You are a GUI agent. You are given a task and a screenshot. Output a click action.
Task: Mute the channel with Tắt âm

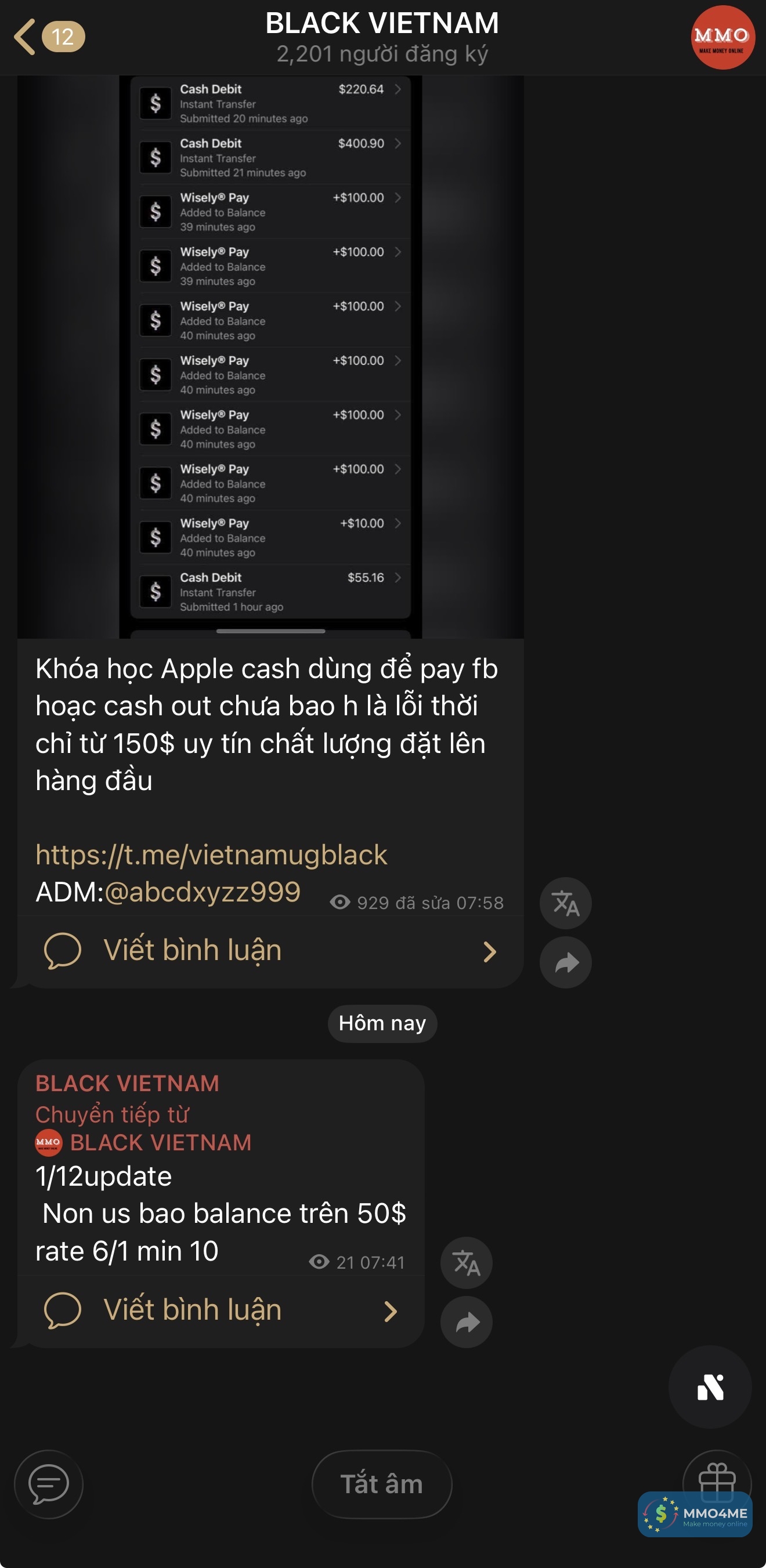coord(382,1484)
